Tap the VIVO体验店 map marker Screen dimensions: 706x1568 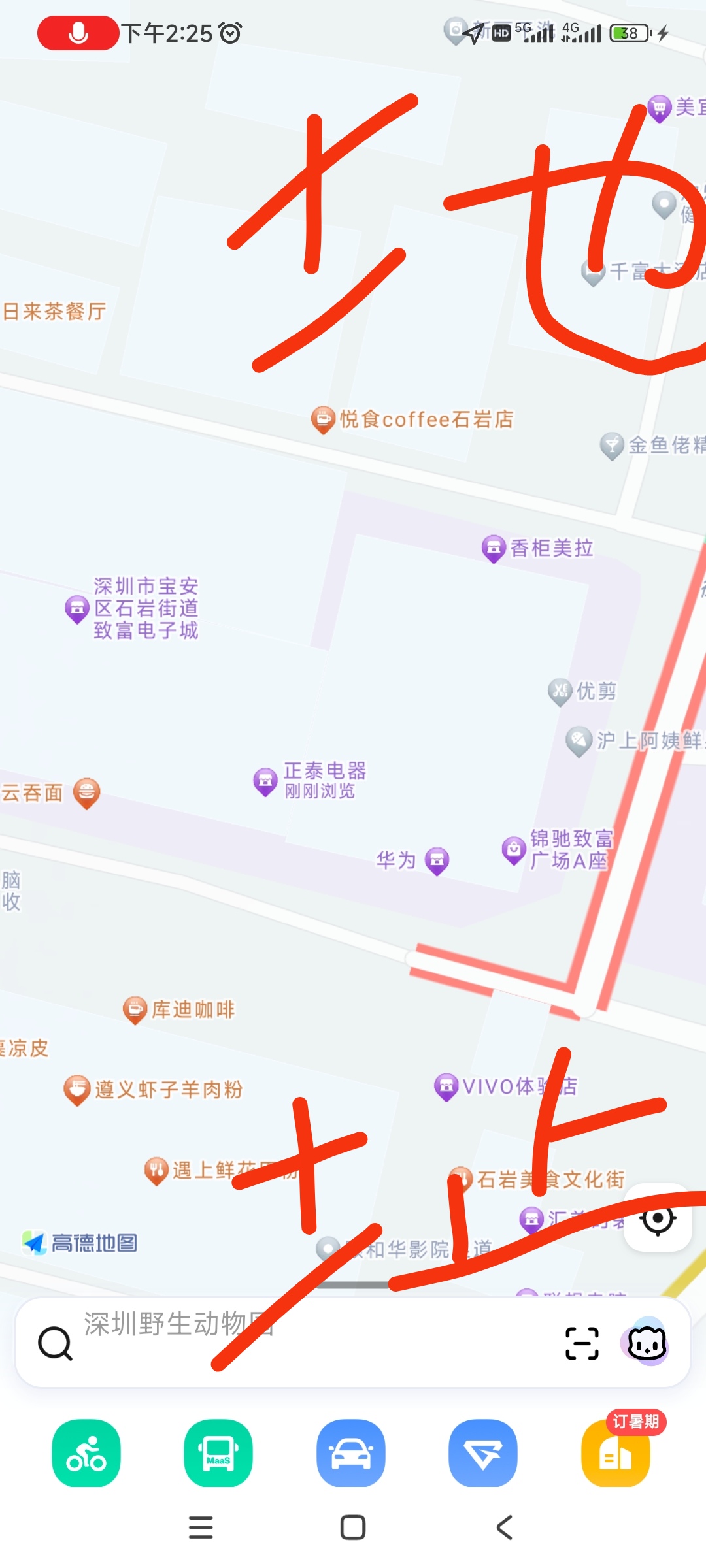pos(447,1084)
